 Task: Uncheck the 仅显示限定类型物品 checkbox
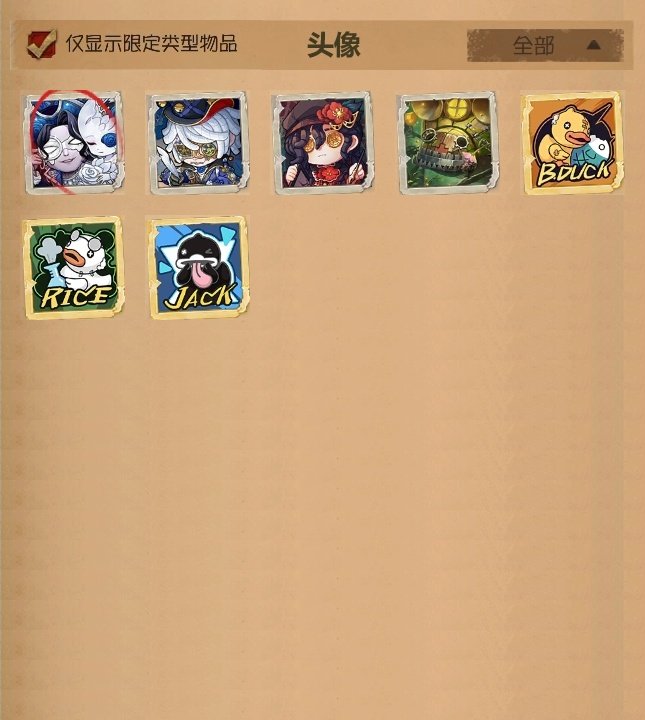41,44
